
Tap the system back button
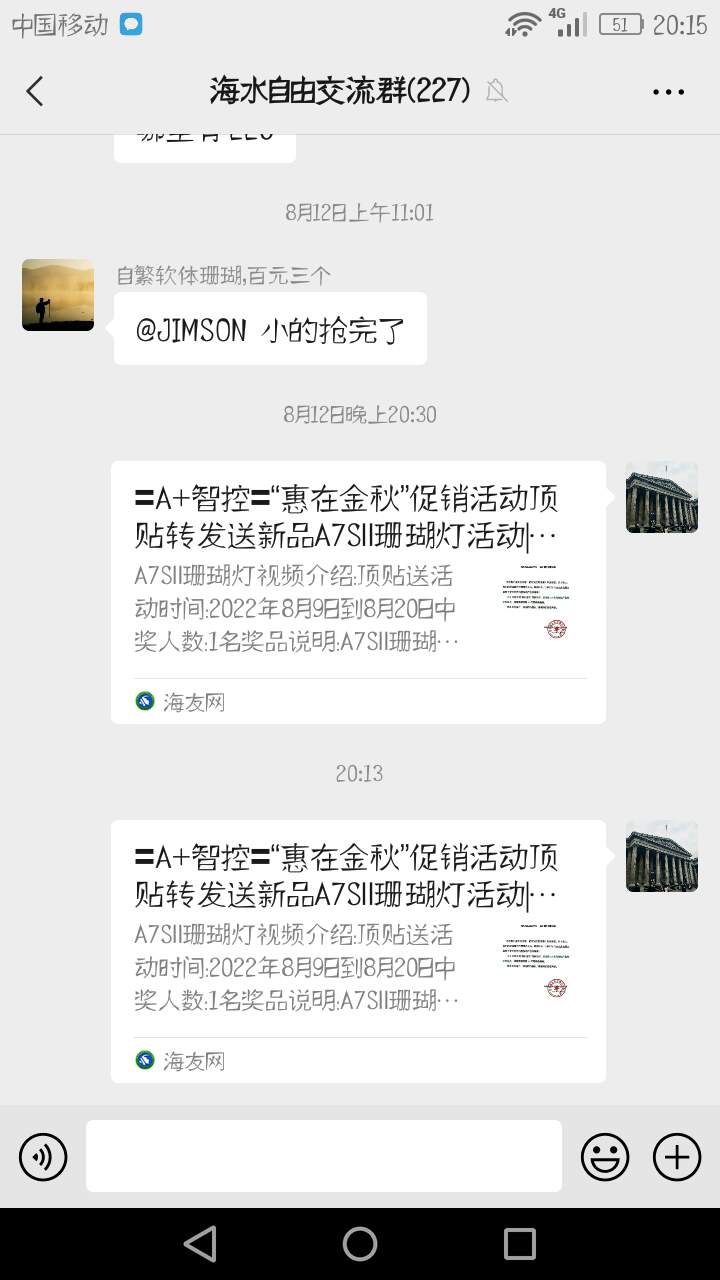click(x=200, y=1244)
